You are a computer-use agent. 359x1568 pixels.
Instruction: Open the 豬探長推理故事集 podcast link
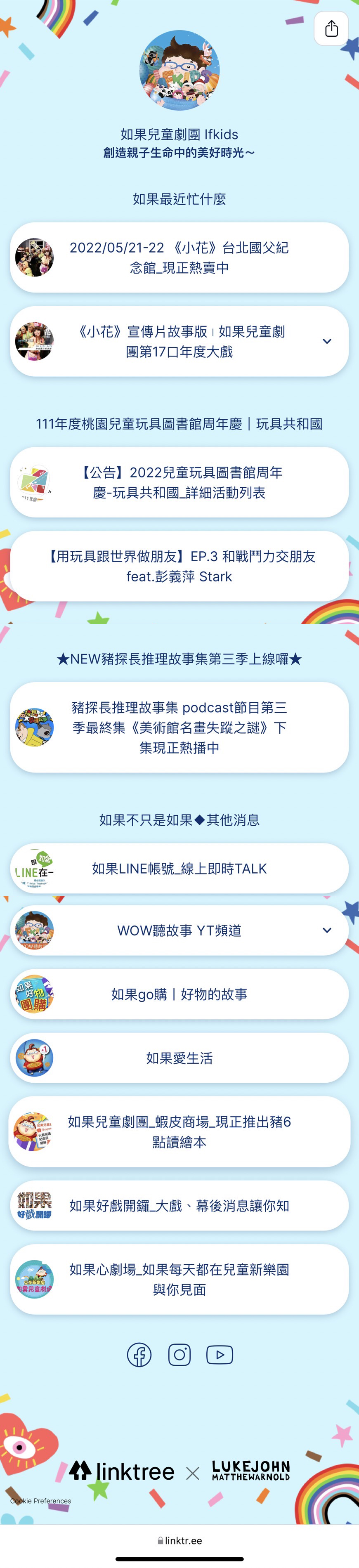coord(179,727)
